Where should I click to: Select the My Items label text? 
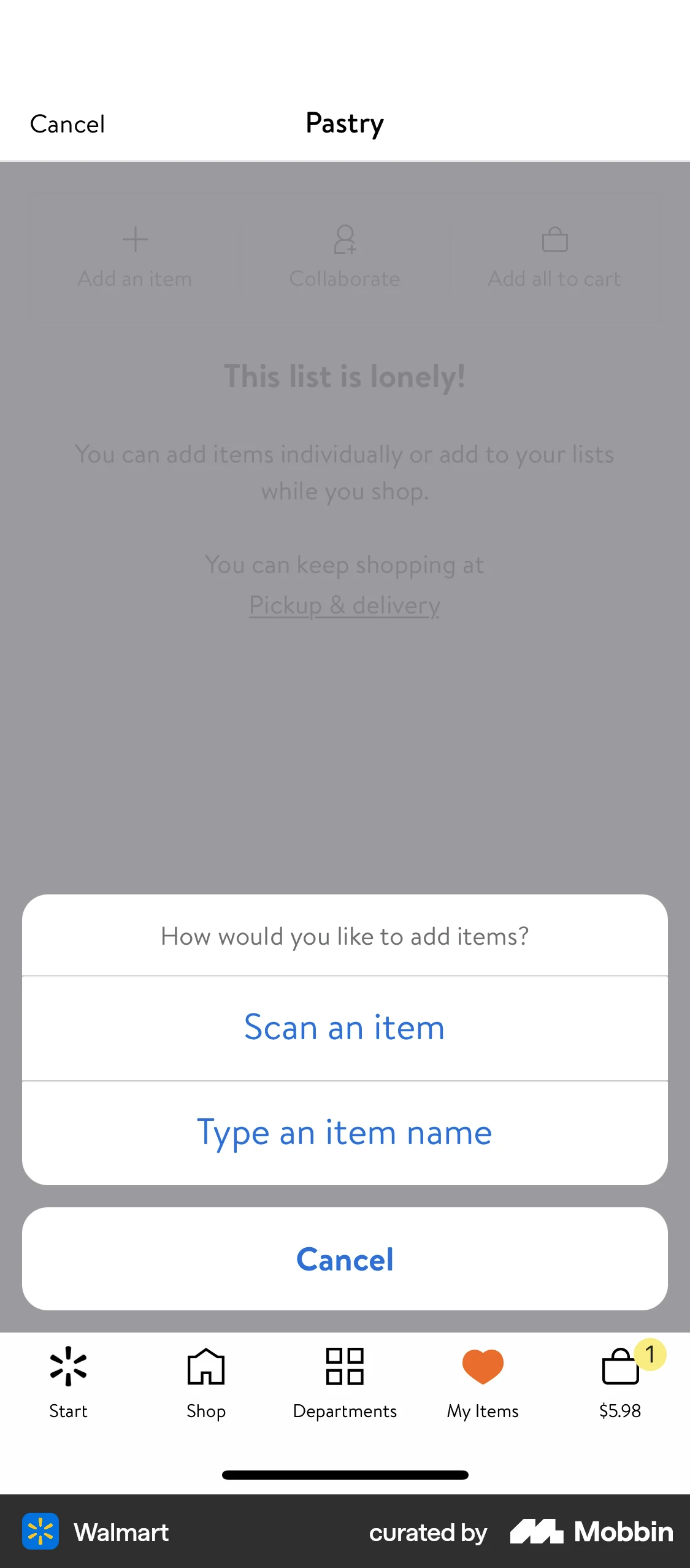(483, 1411)
